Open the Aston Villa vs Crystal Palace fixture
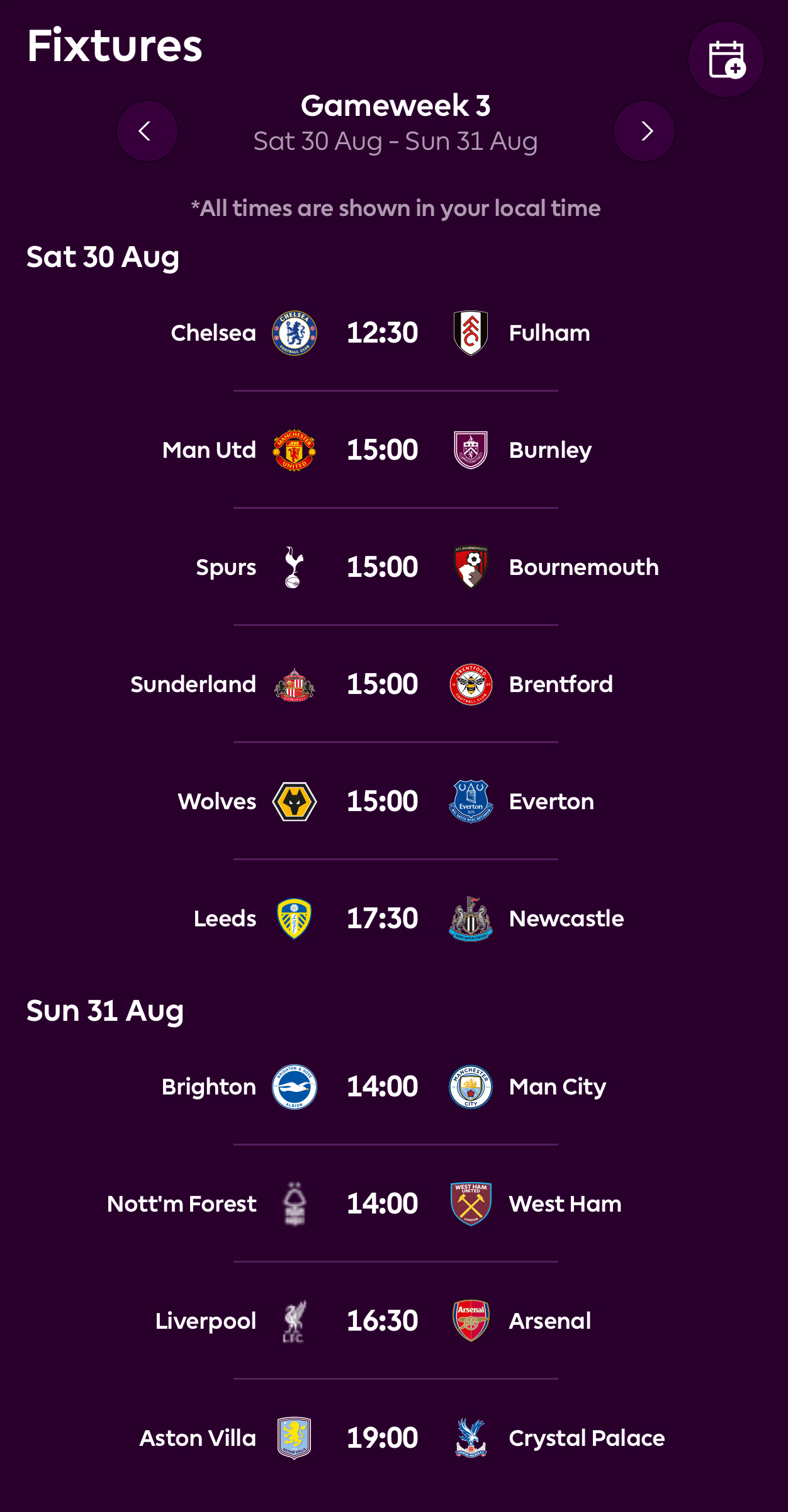788x1512 pixels. [x=383, y=1438]
